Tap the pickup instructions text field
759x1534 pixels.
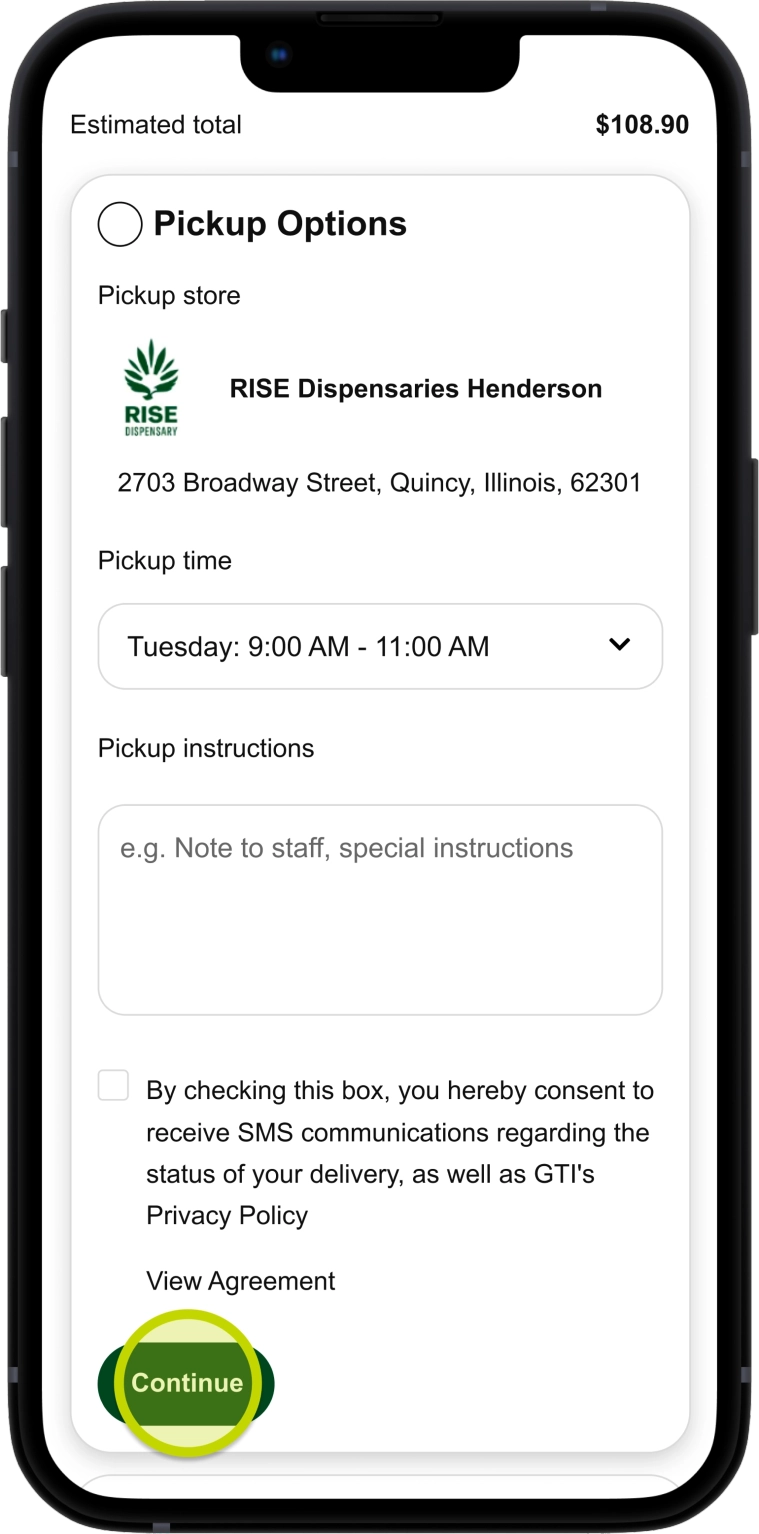tap(380, 910)
